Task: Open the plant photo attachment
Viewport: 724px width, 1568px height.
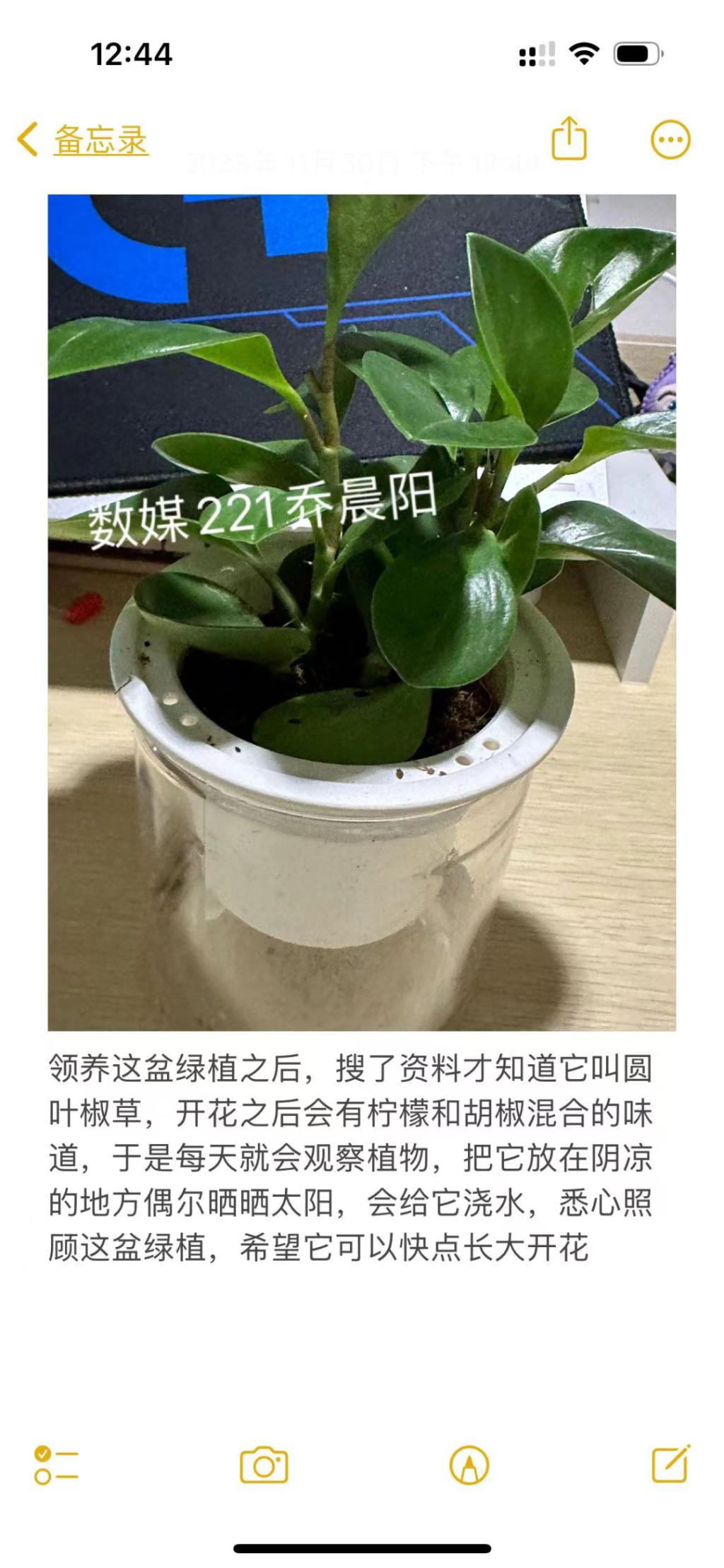Action: click(x=361, y=612)
